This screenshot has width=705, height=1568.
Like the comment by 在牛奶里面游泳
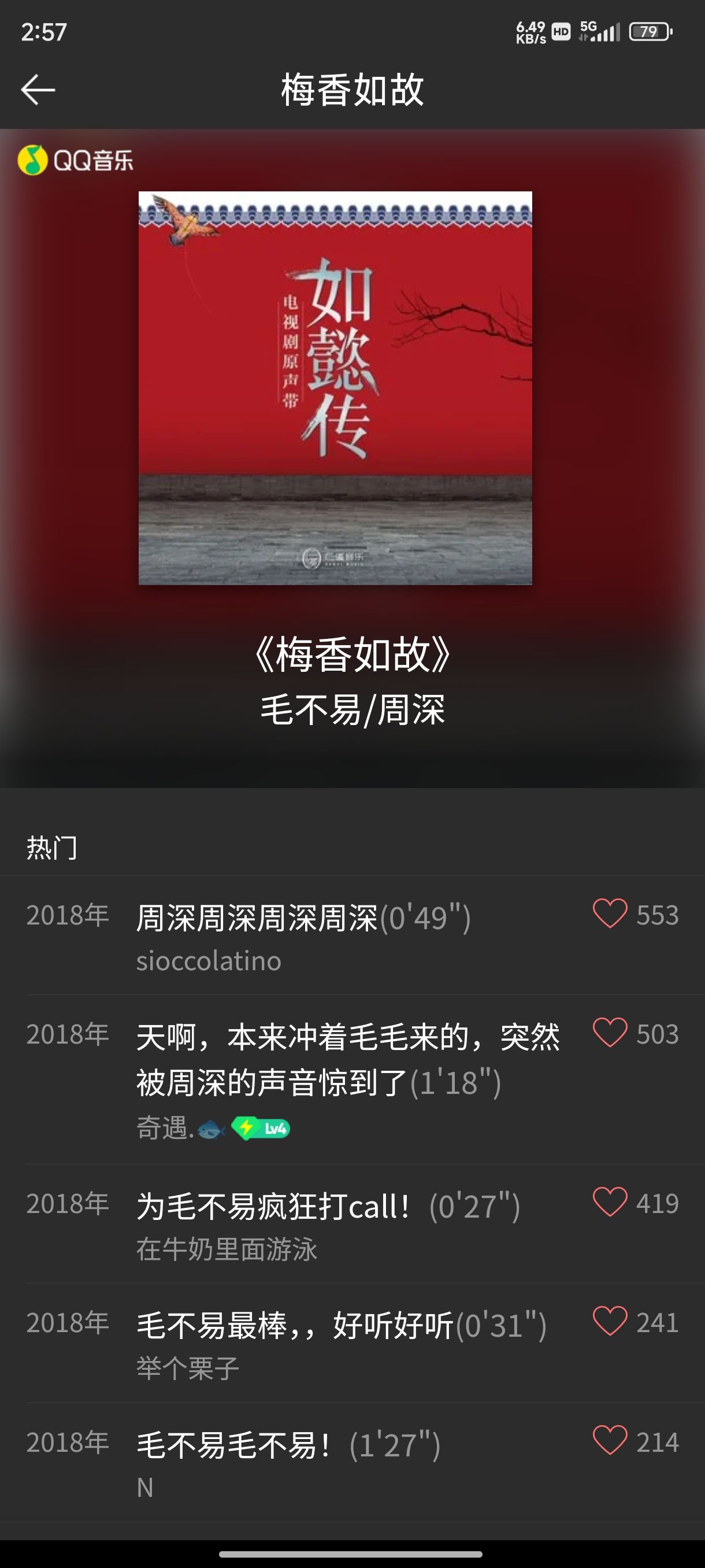(610, 1202)
